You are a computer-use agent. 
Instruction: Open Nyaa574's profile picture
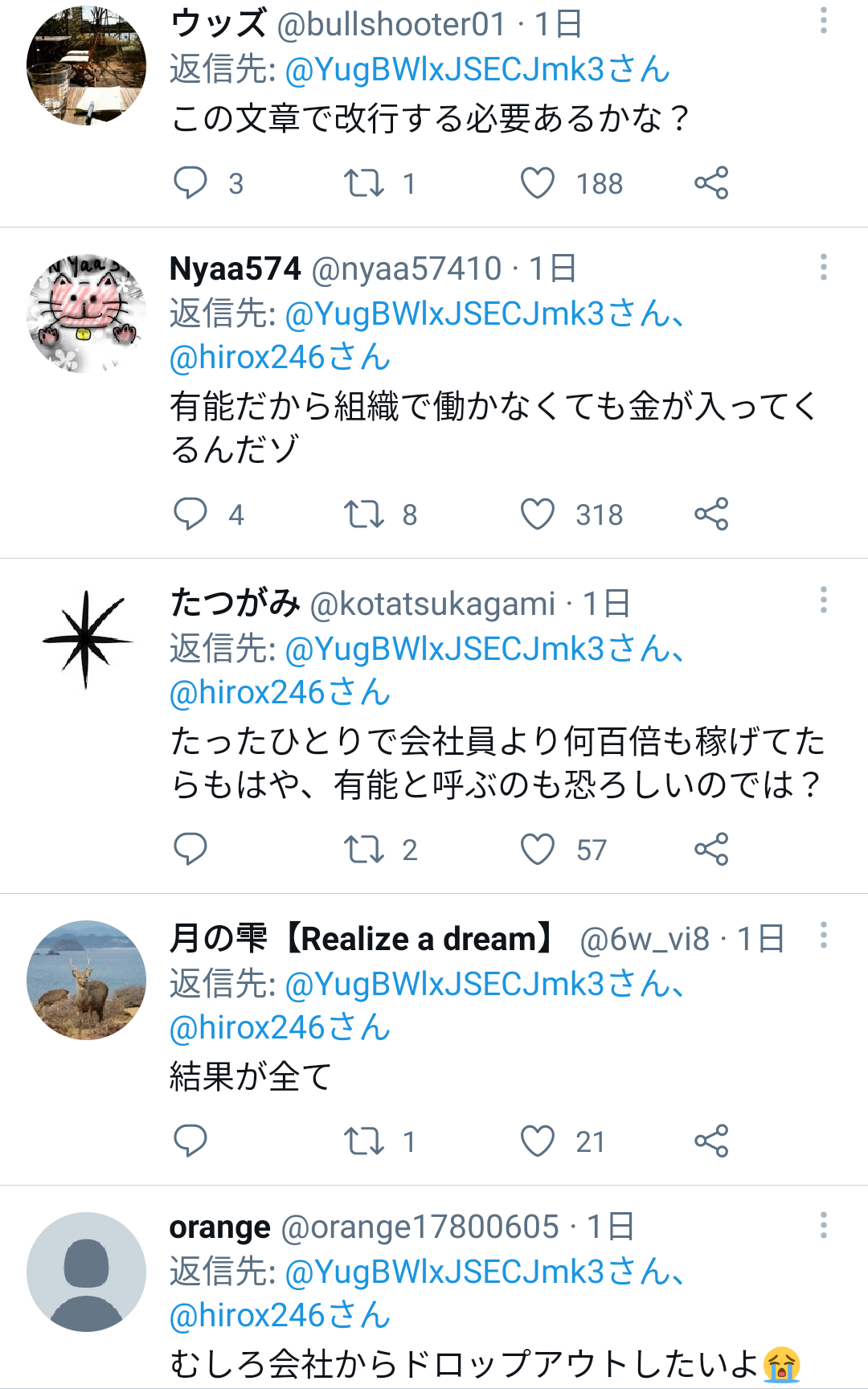point(86,313)
